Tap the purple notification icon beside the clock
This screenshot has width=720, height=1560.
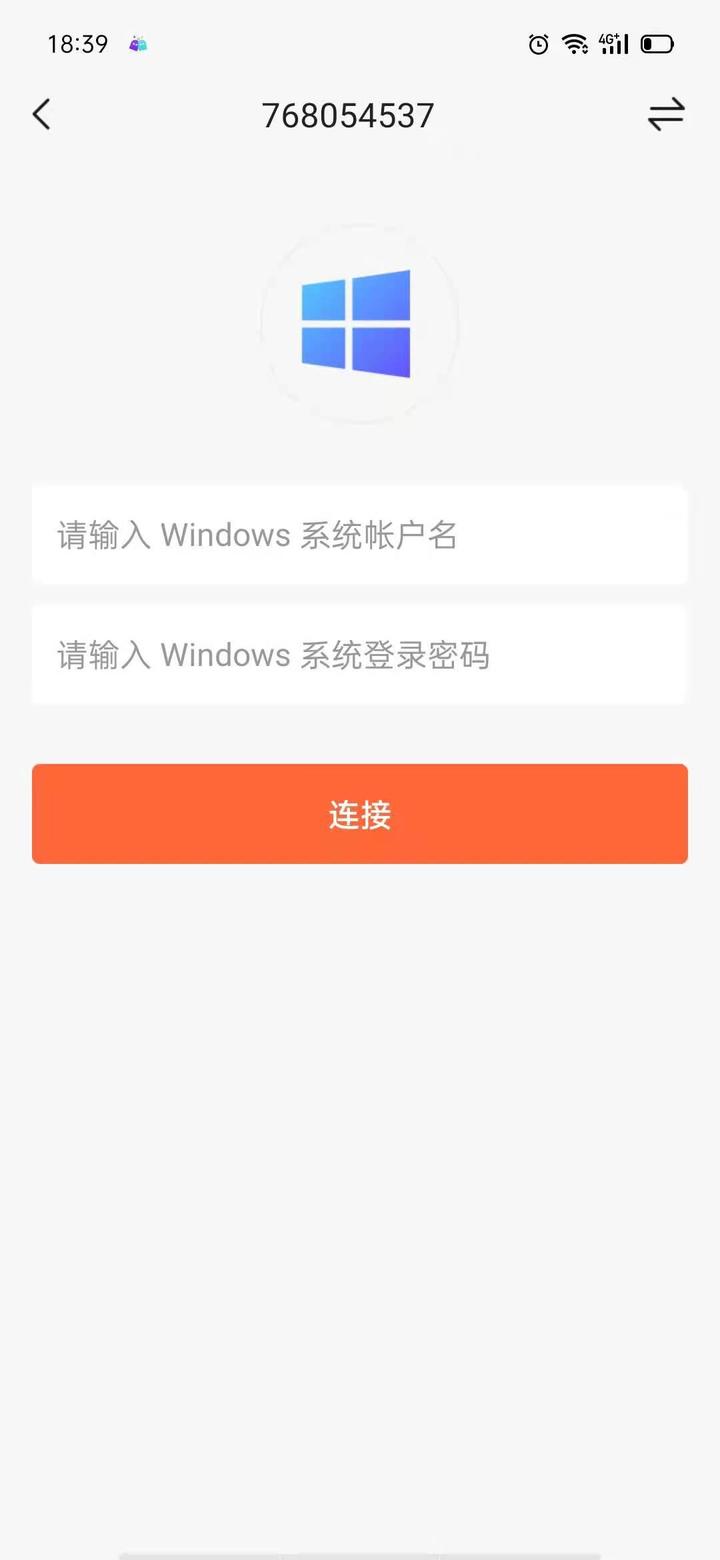coord(138,44)
